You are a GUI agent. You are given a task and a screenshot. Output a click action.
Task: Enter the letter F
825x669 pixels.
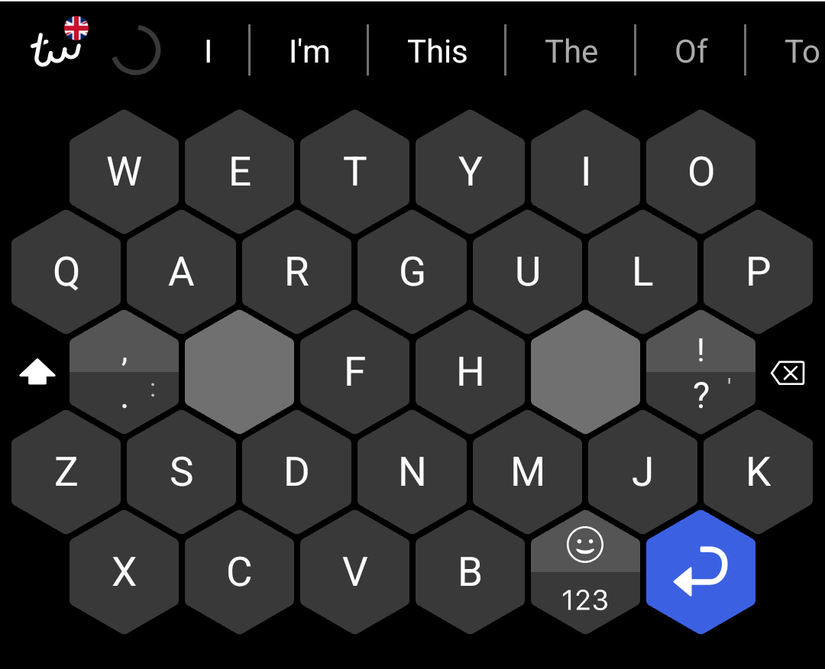[x=355, y=372]
